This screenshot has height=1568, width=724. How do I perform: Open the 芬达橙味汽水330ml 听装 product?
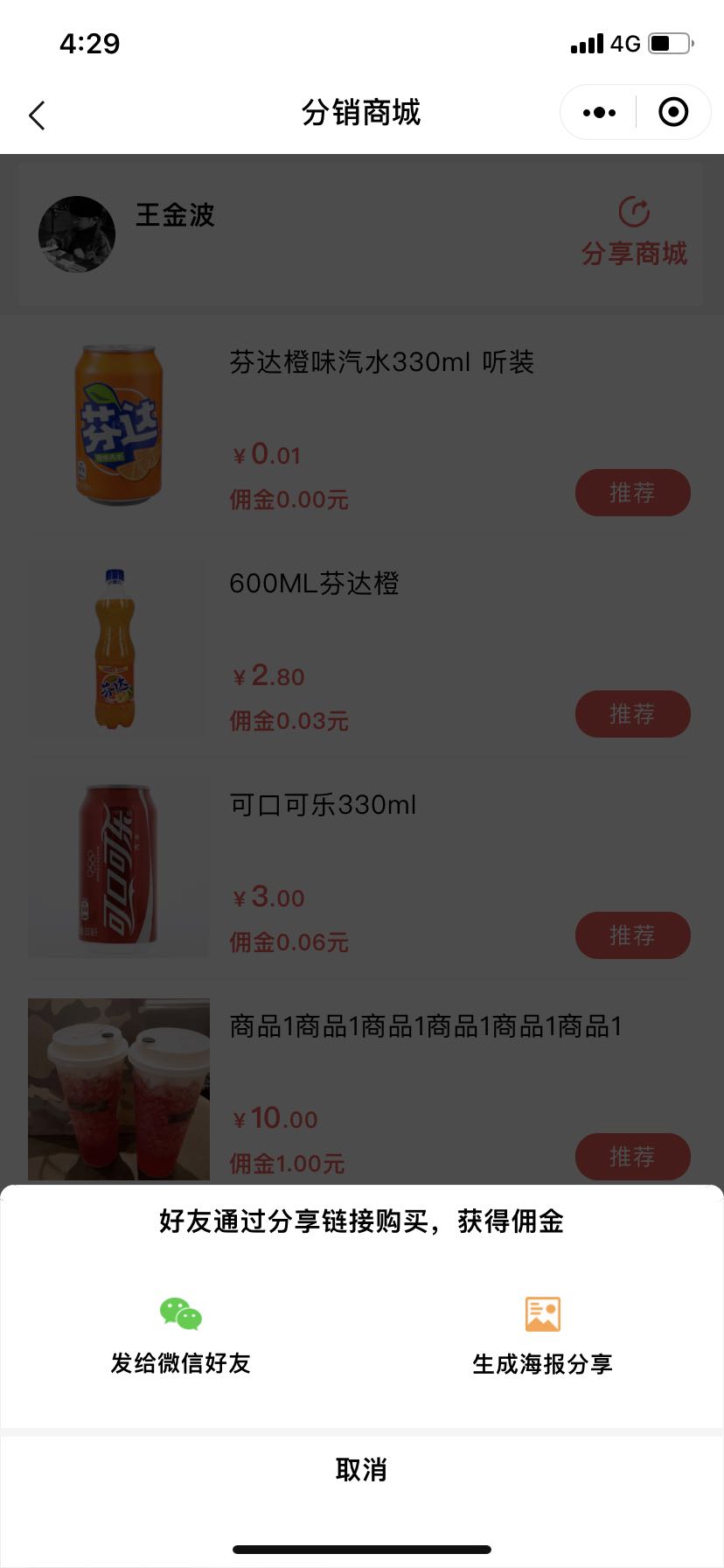pyautogui.click(x=381, y=362)
